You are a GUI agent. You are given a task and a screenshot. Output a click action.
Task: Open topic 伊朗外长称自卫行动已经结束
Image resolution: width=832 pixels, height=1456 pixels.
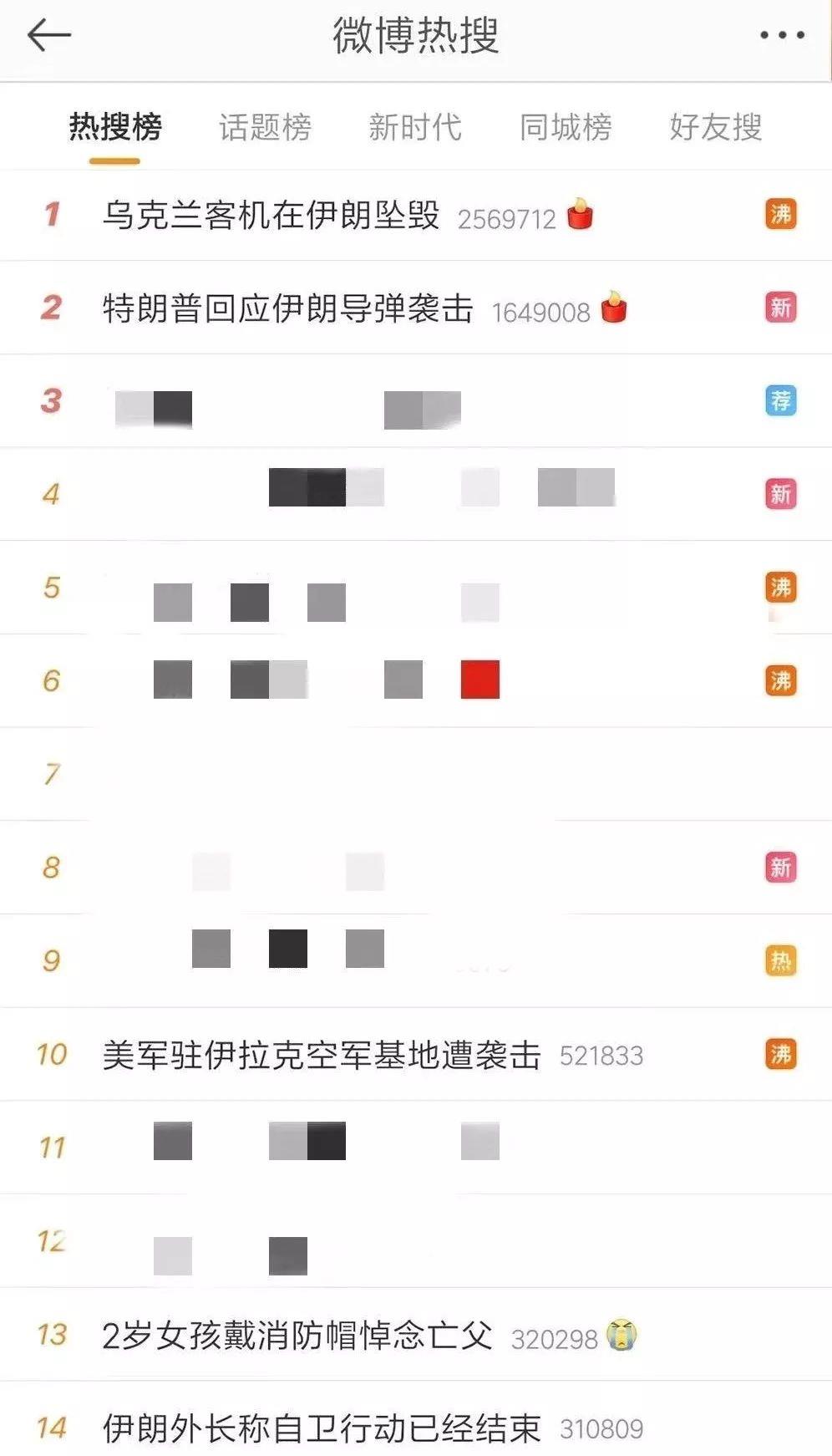click(x=322, y=1428)
